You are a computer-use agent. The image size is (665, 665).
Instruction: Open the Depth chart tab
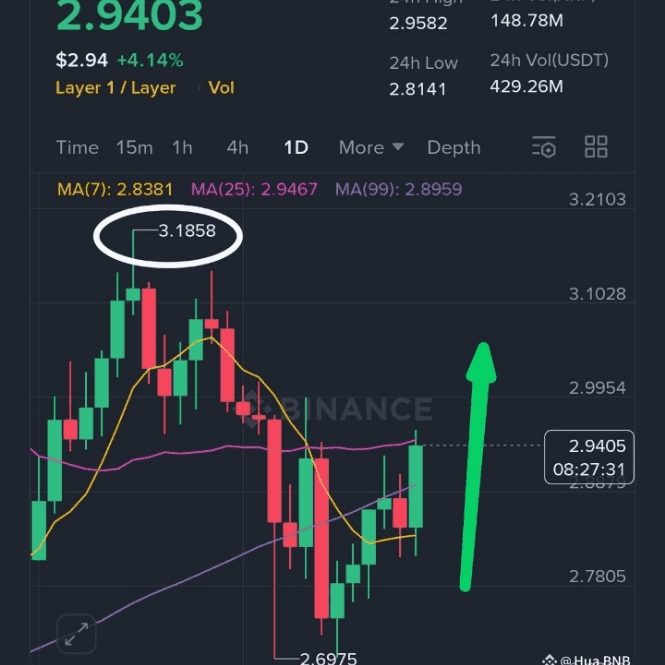point(454,148)
